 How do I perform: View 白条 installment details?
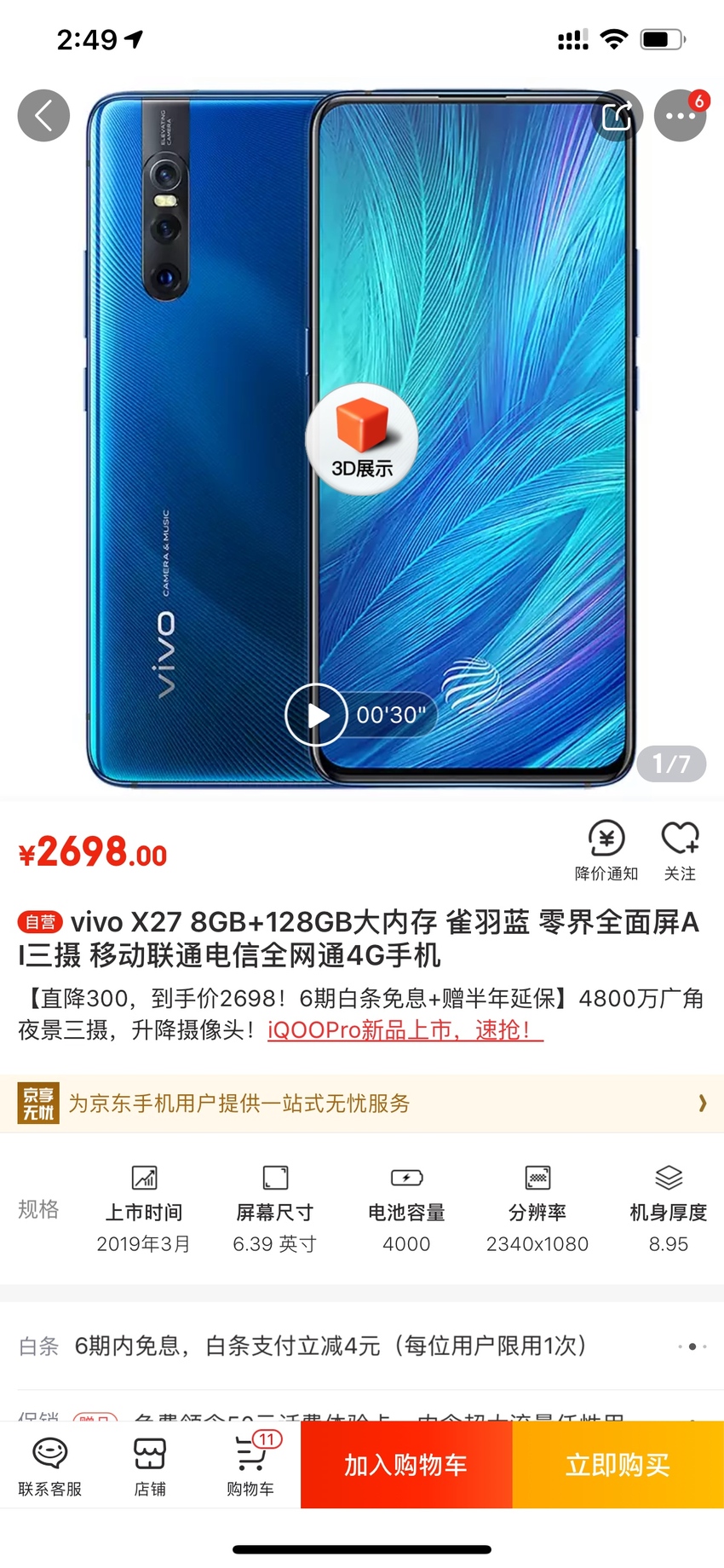pyautogui.click(x=362, y=1346)
